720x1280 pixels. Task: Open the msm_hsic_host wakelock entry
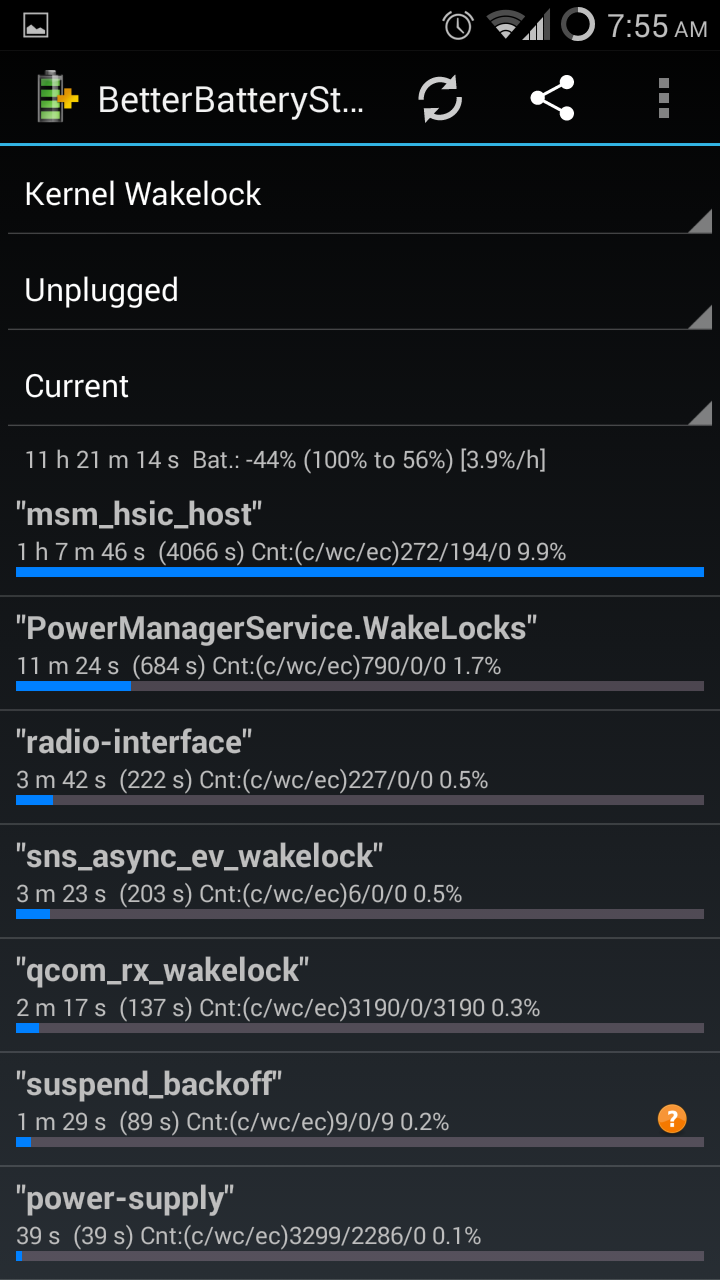(x=360, y=539)
